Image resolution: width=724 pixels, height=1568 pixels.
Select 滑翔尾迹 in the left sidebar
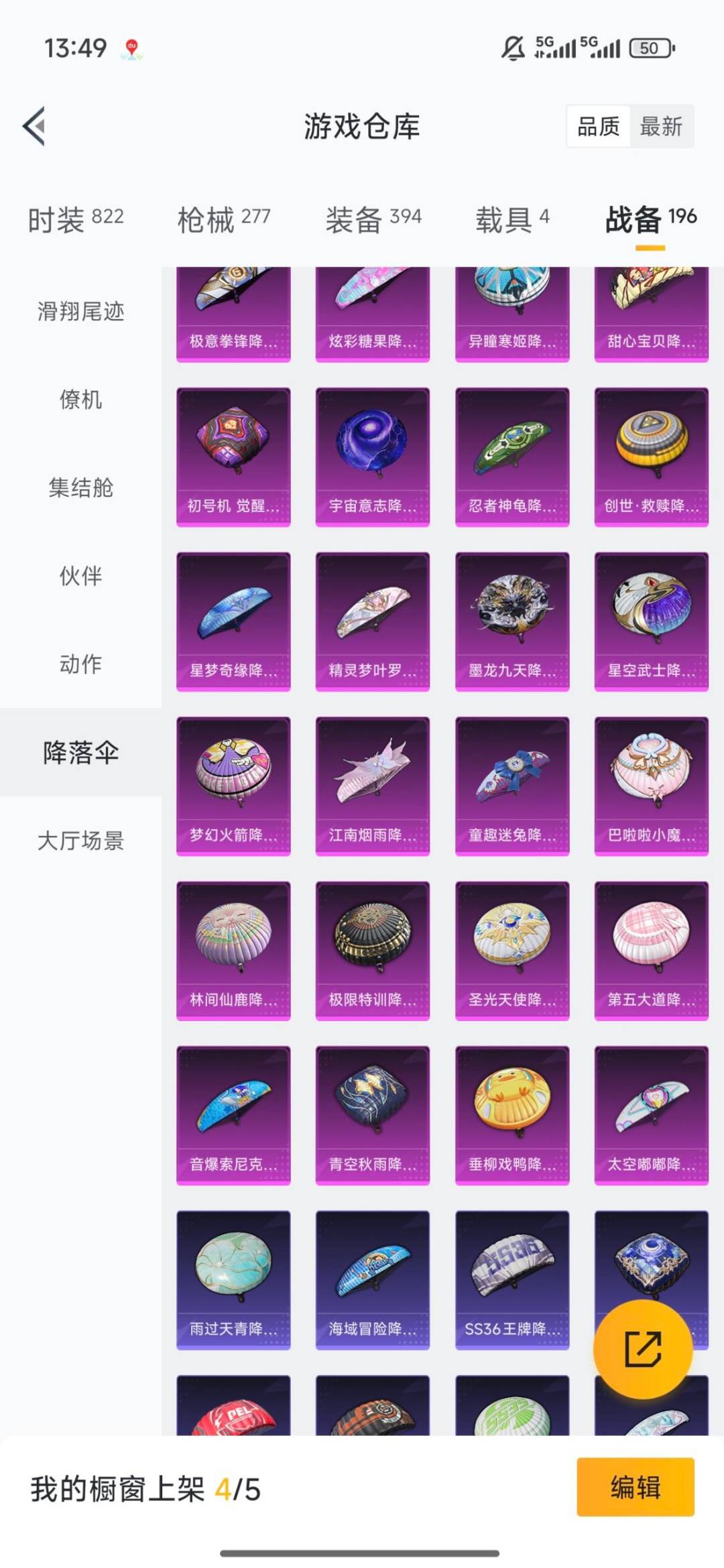point(79,312)
